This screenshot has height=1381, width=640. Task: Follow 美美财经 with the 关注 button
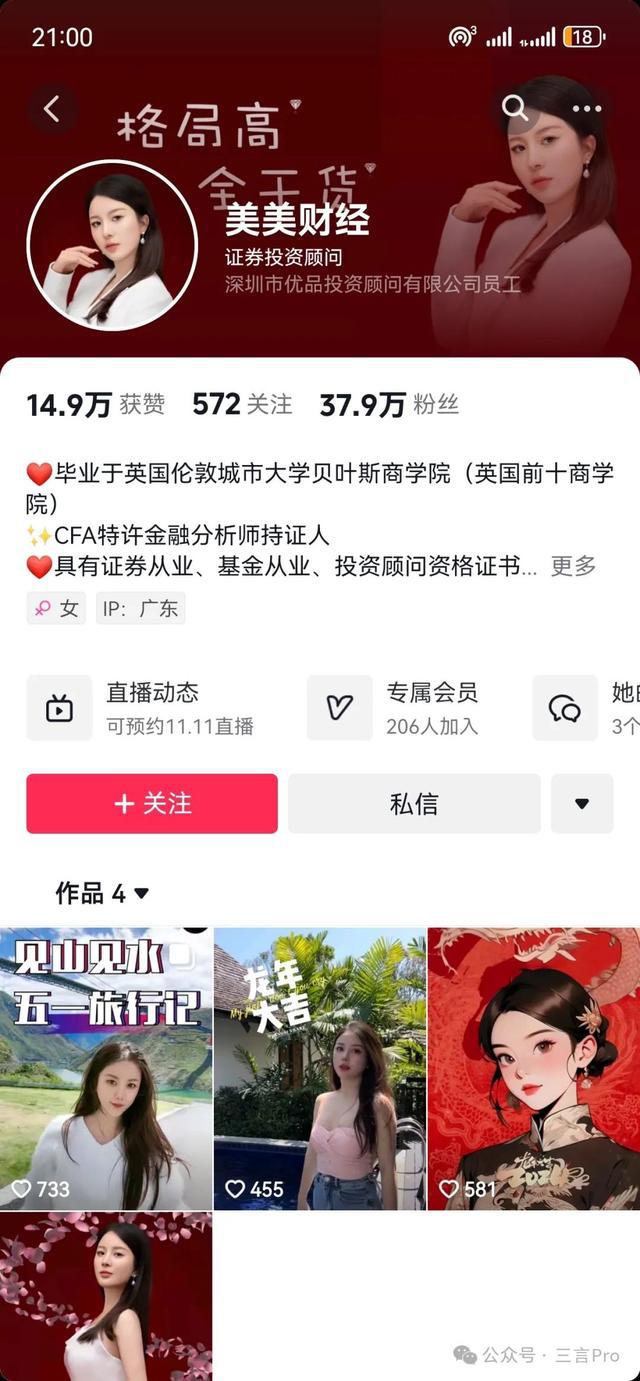click(152, 803)
